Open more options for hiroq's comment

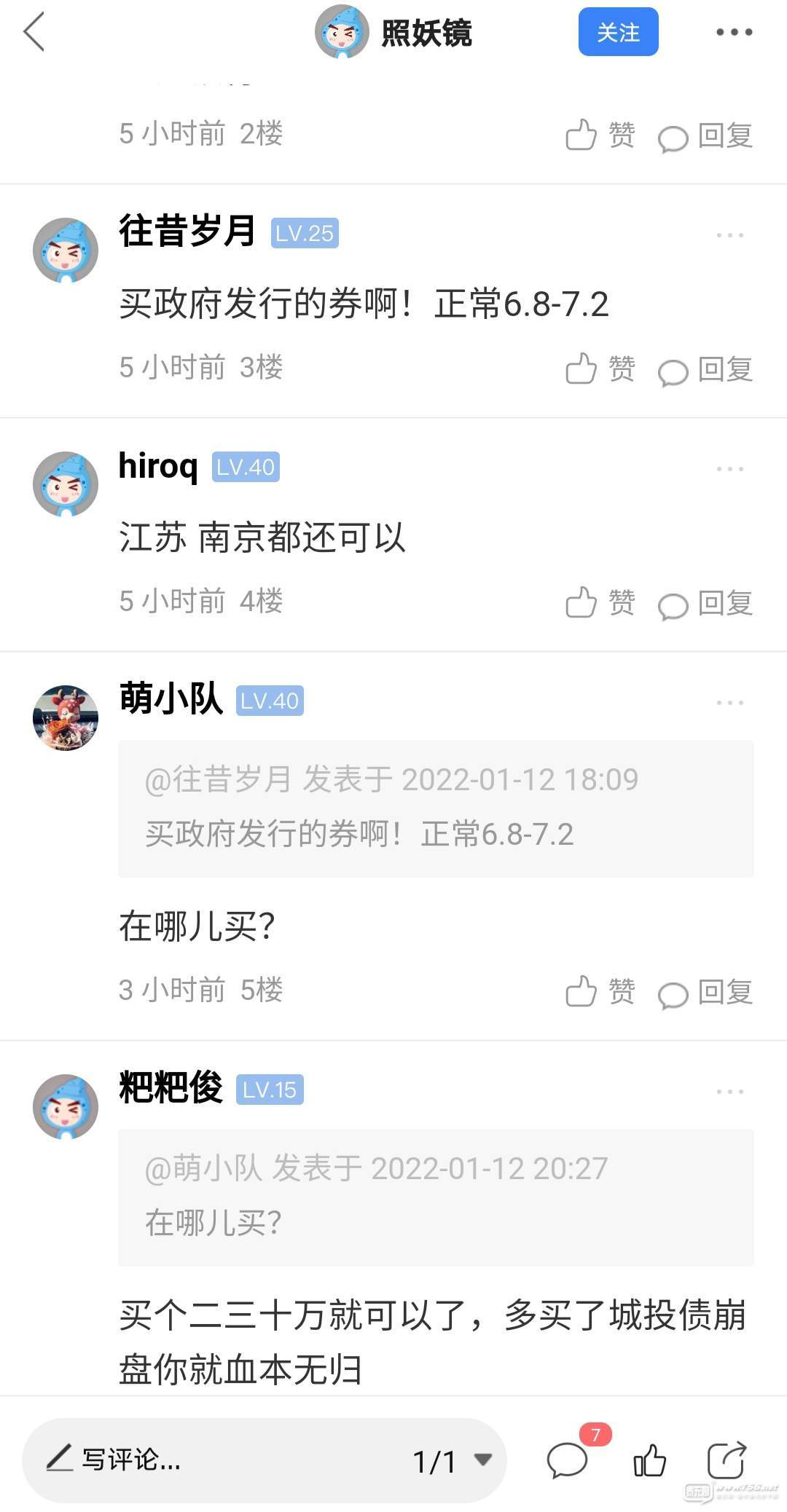729,469
